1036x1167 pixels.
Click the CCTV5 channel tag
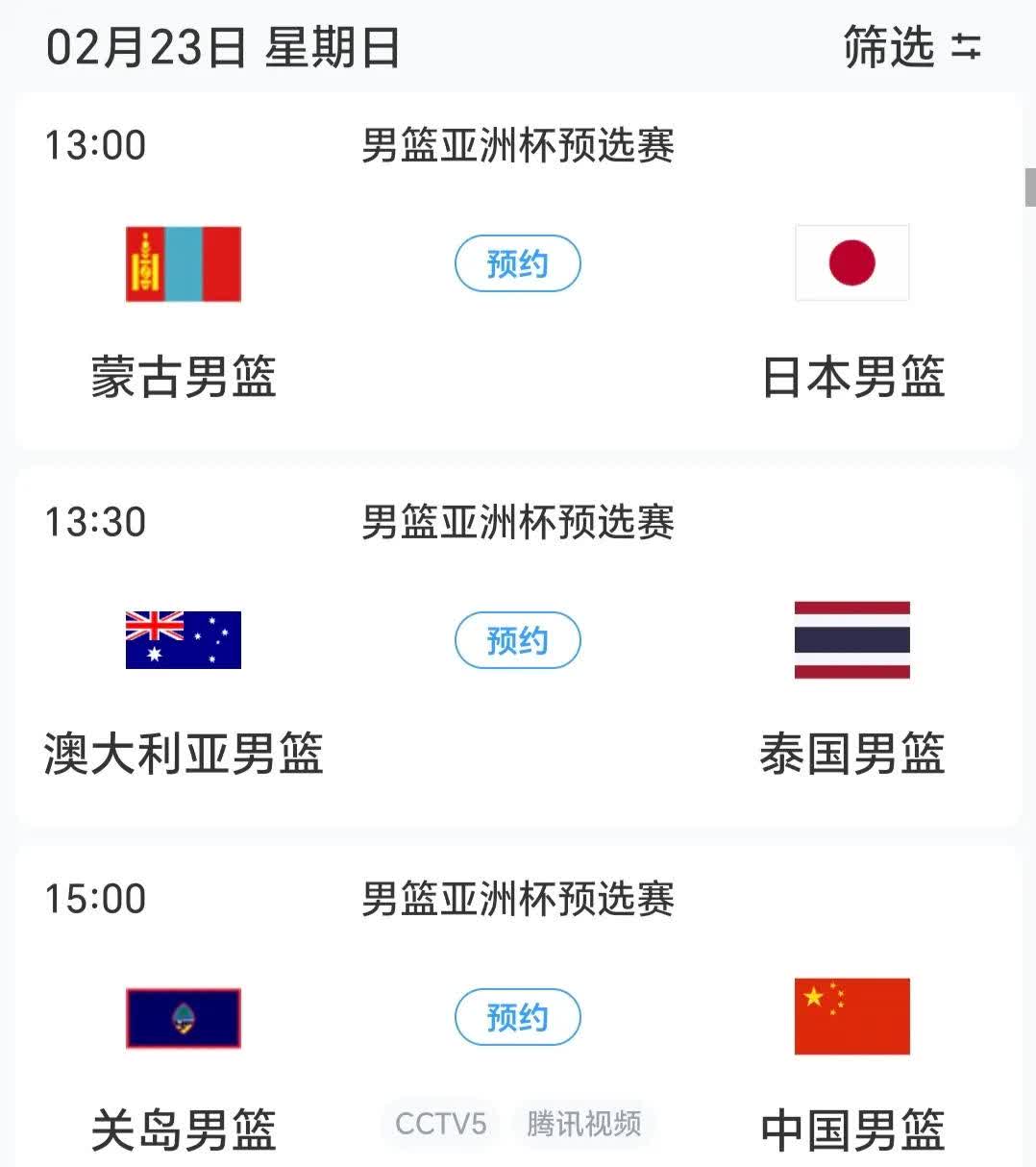click(440, 1123)
